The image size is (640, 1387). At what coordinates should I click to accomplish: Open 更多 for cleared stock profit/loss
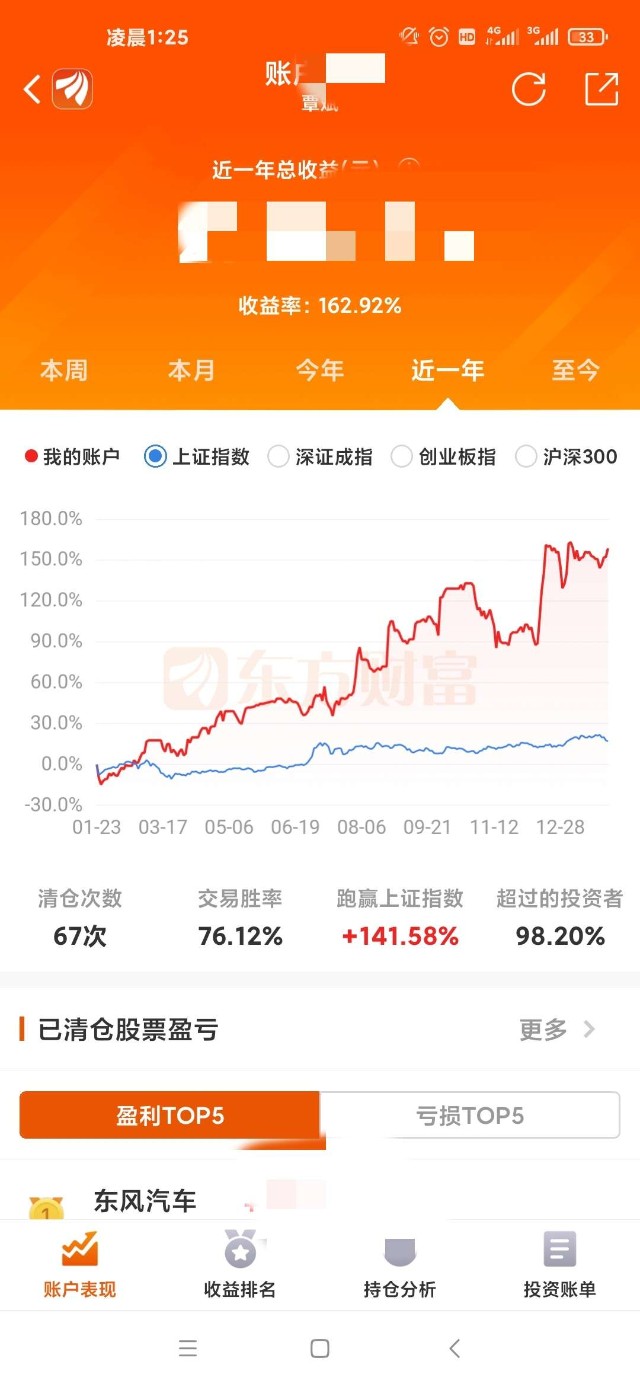(x=557, y=1029)
